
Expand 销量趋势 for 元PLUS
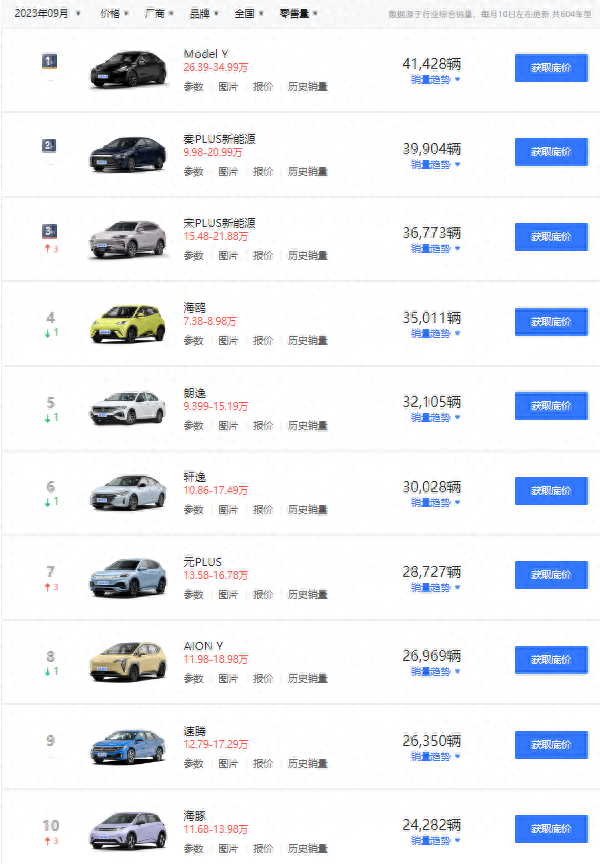point(436,588)
